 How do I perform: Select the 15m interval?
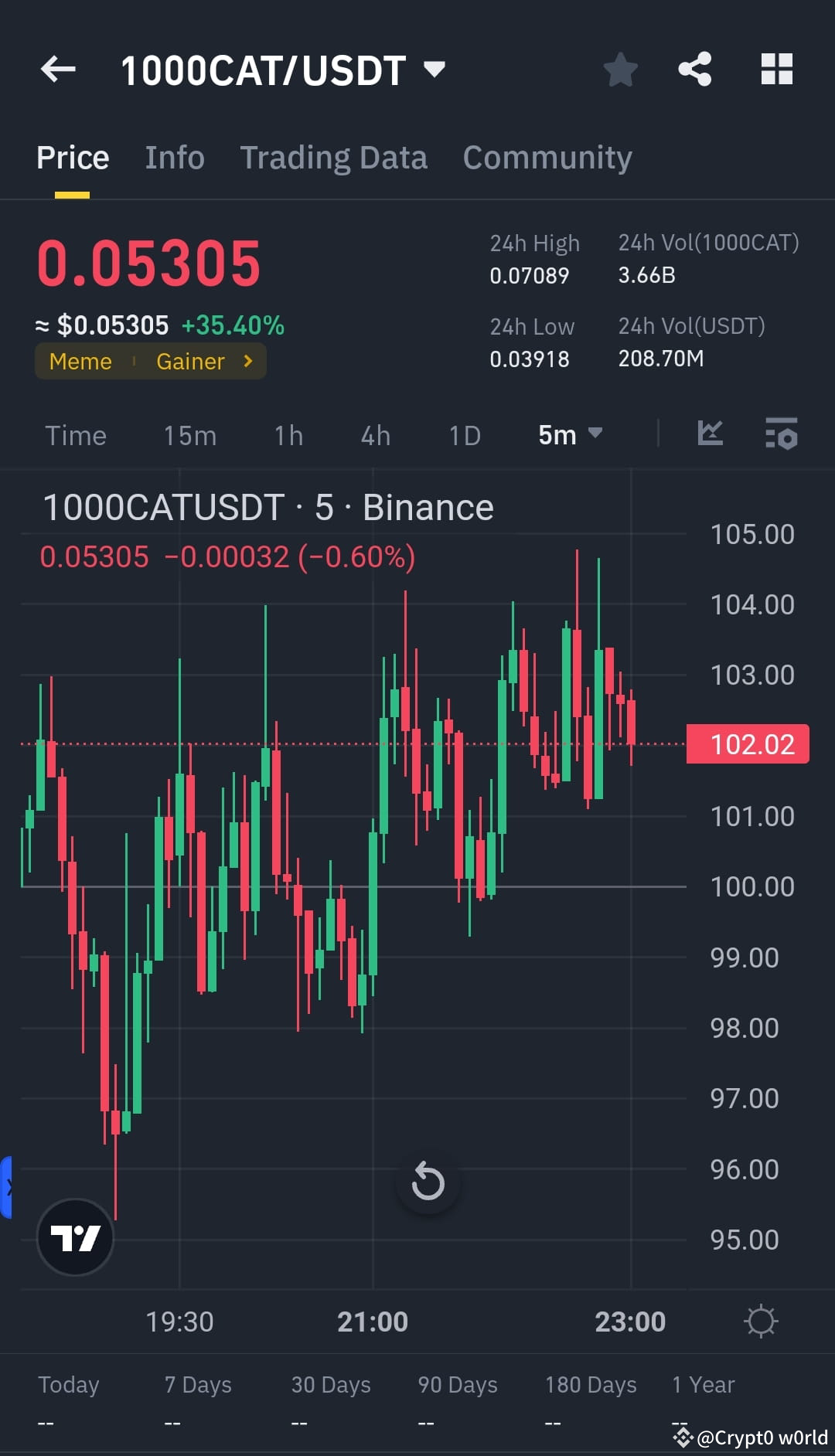point(189,435)
